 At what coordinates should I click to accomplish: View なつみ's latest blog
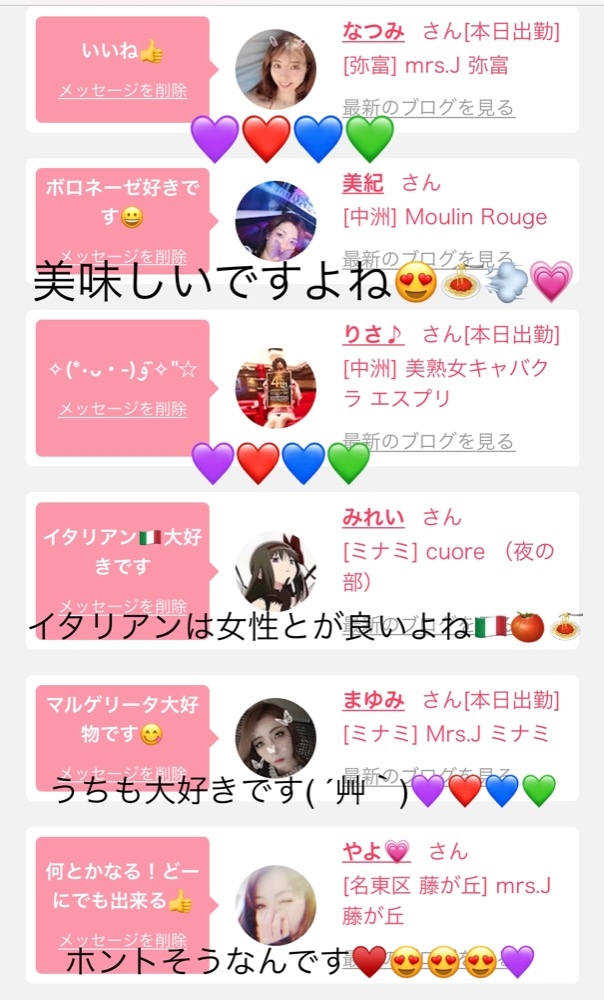pos(428,107)
